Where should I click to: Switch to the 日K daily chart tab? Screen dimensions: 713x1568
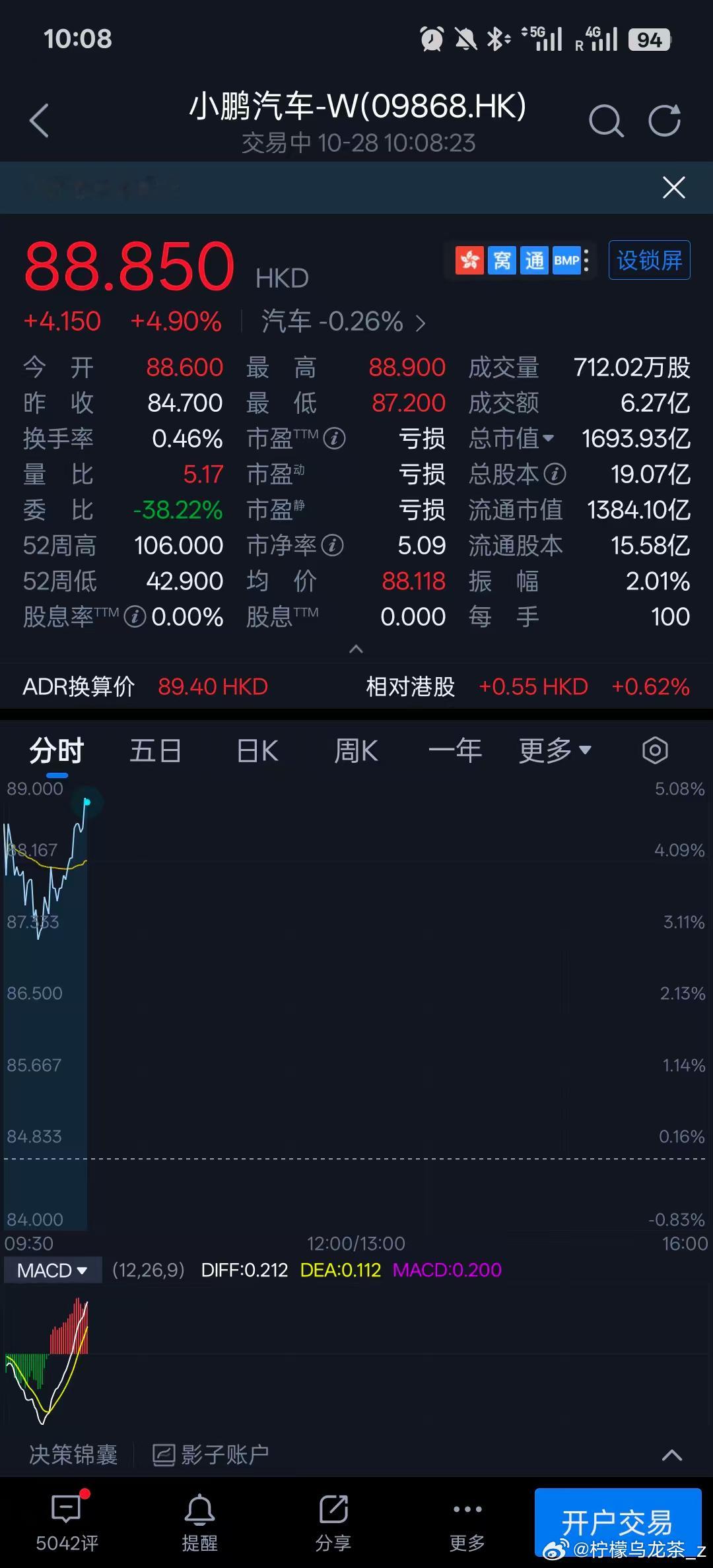point(256,750)
